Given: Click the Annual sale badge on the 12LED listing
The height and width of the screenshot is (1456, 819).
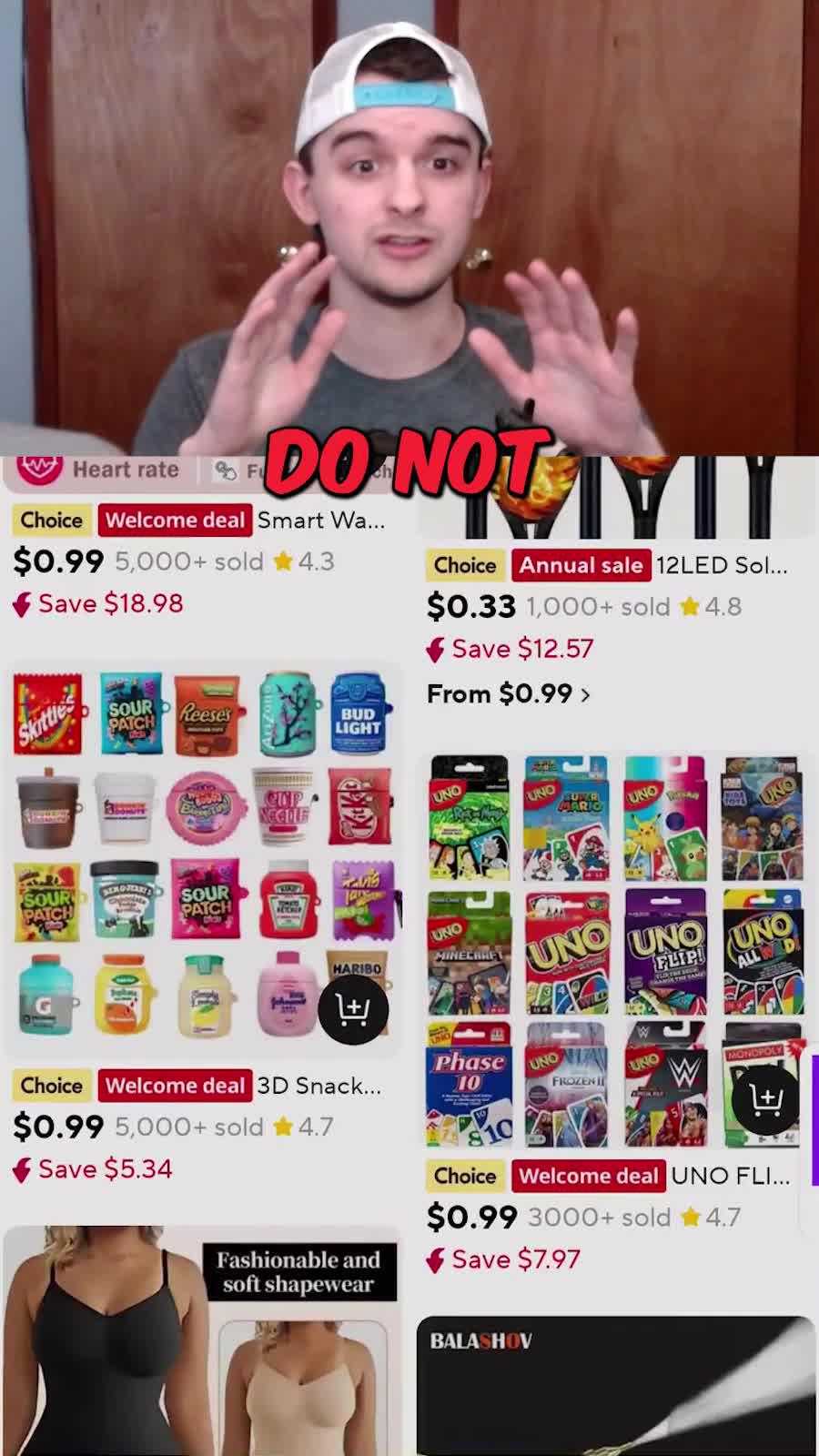Looking at the screenshot, I should point(581,565).
